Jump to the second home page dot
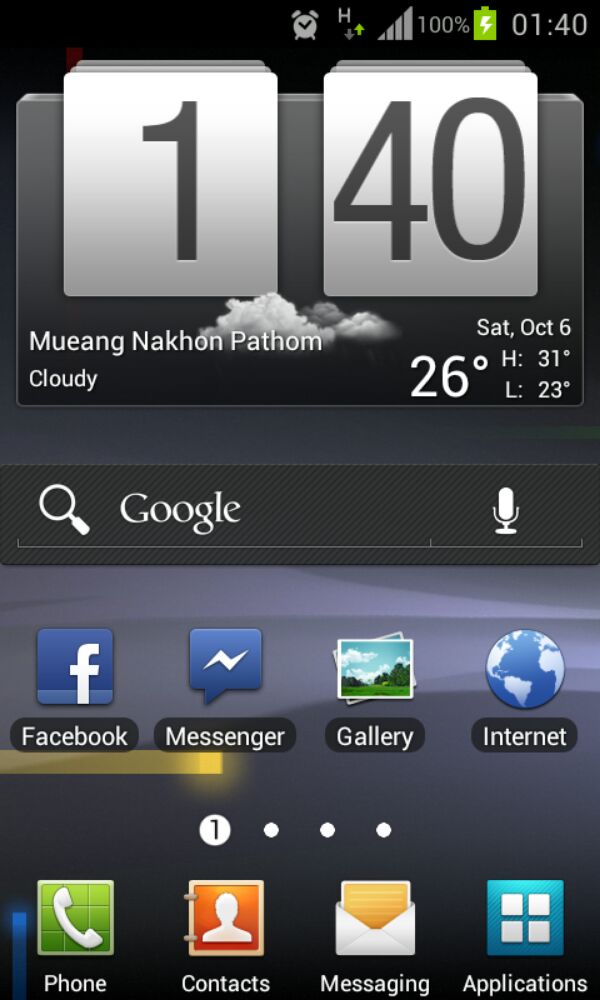The width and height of the screenshot is (600, 1000). (271, 830)
